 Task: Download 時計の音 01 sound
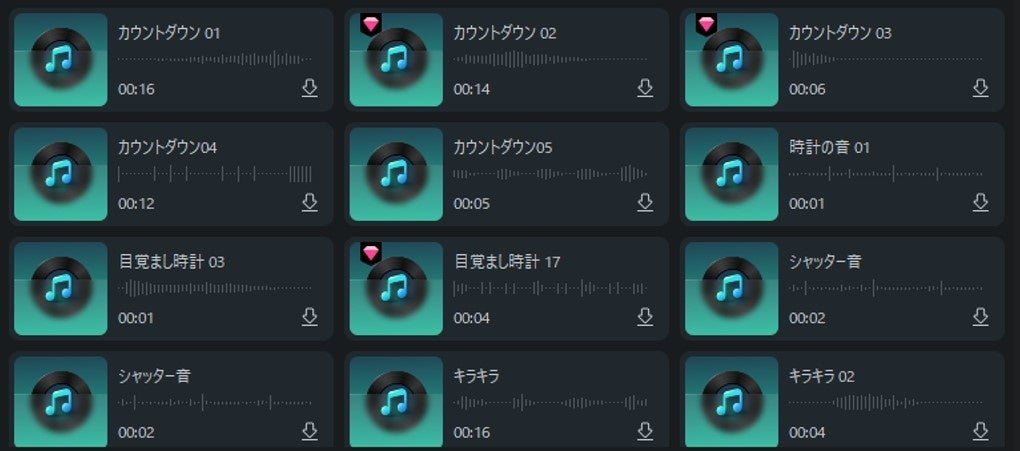pyautogui.click(x=980, y=203)
